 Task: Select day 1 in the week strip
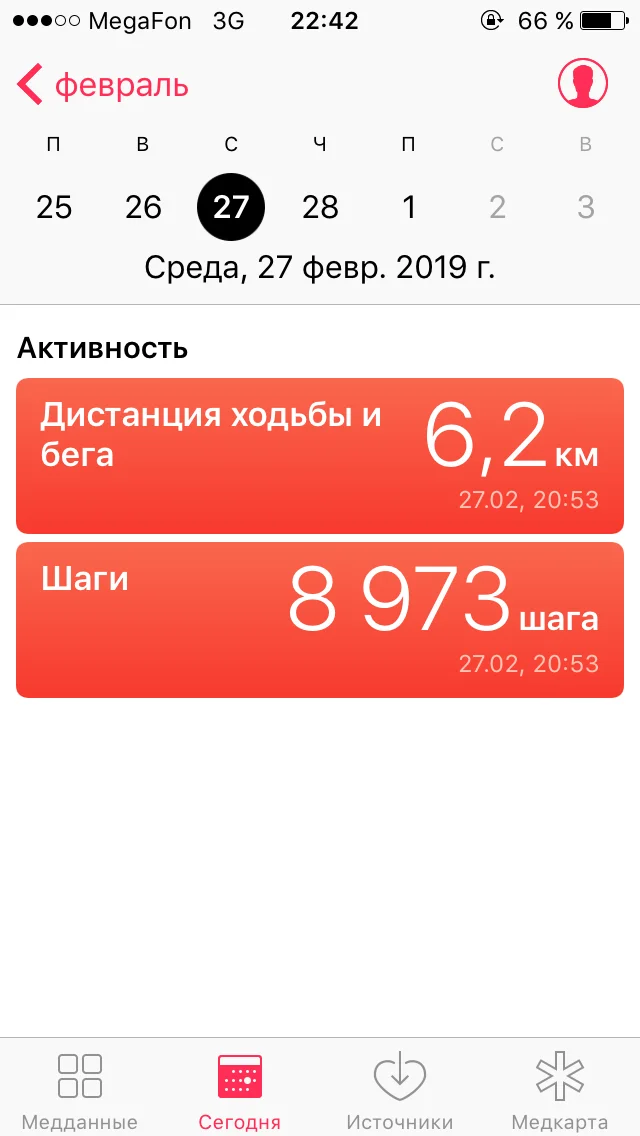[x=408, y=207]
